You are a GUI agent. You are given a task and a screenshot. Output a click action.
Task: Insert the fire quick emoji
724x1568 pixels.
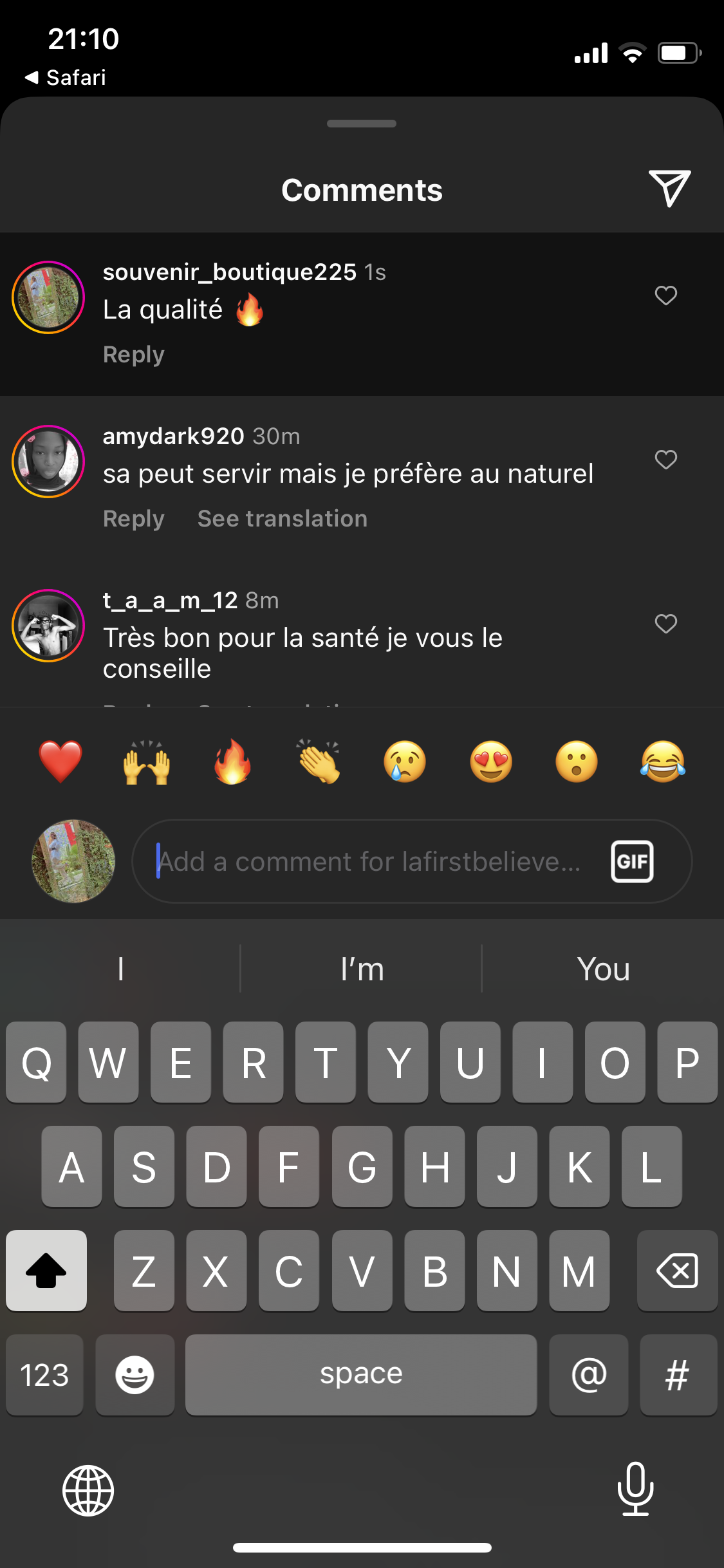pyautogui.click(x=232, y=761)
